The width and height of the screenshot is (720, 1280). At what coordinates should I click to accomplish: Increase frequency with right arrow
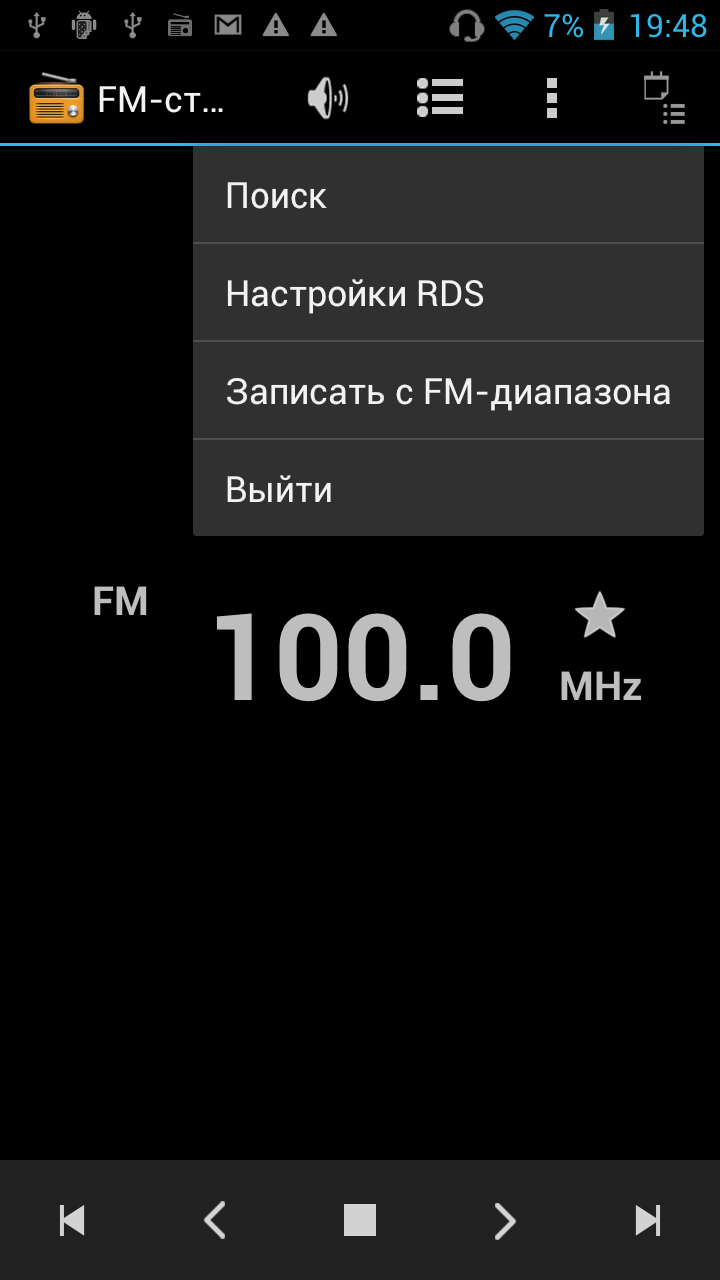pyautogui.click(x=505, y=1220)
